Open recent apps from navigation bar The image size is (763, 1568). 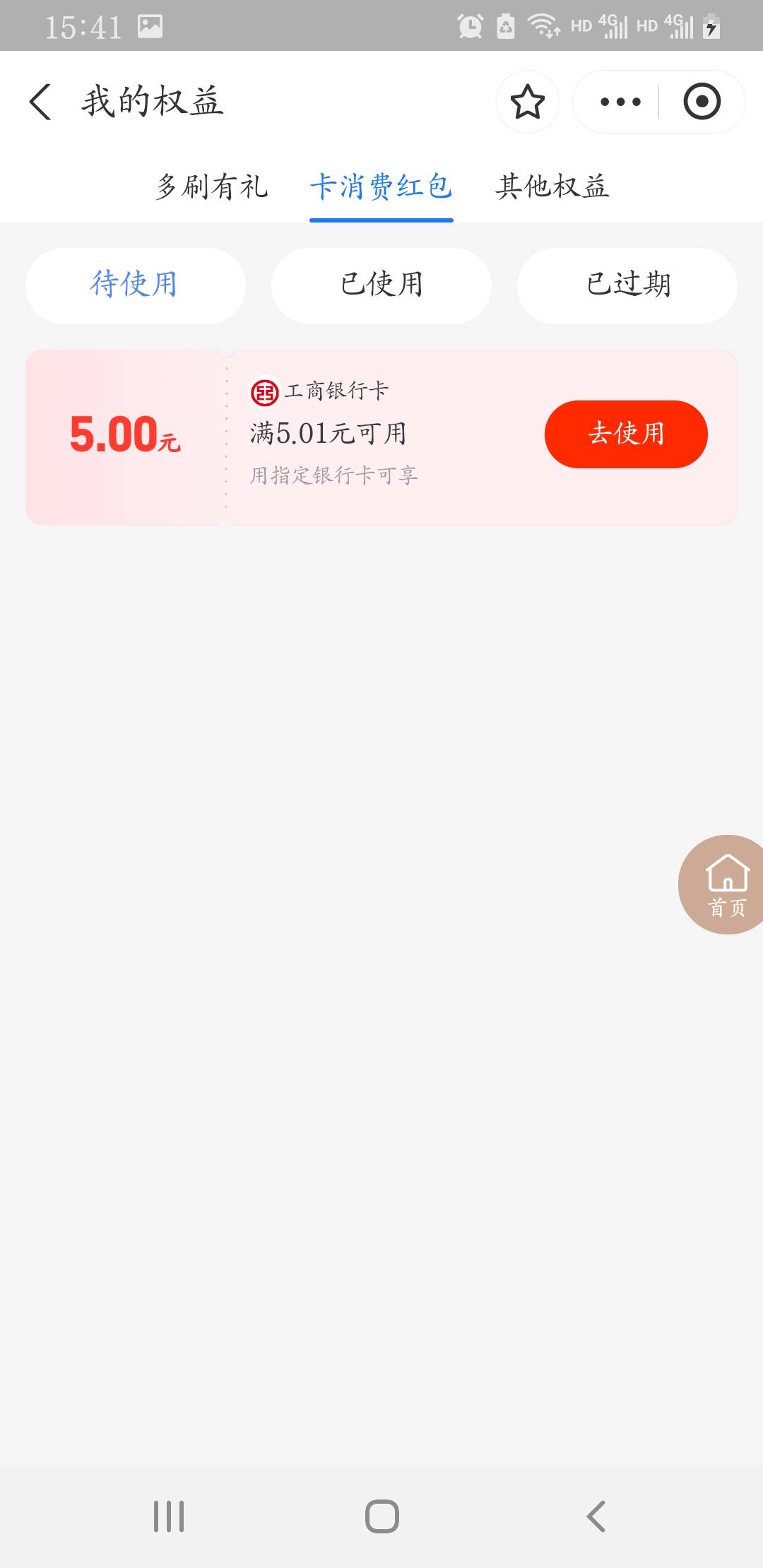click(169, 1516)
